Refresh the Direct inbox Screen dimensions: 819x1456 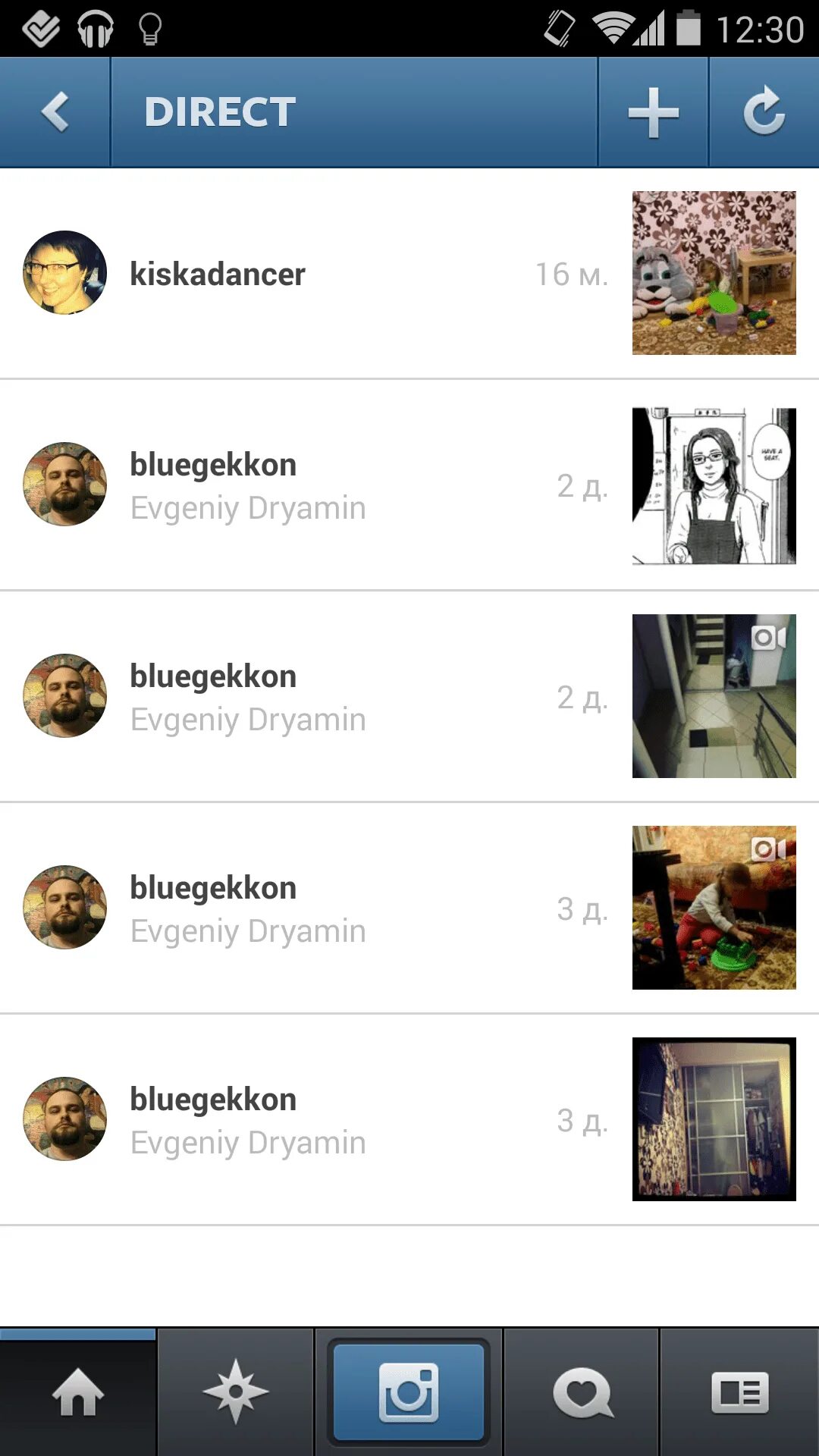tap(764, 112)
